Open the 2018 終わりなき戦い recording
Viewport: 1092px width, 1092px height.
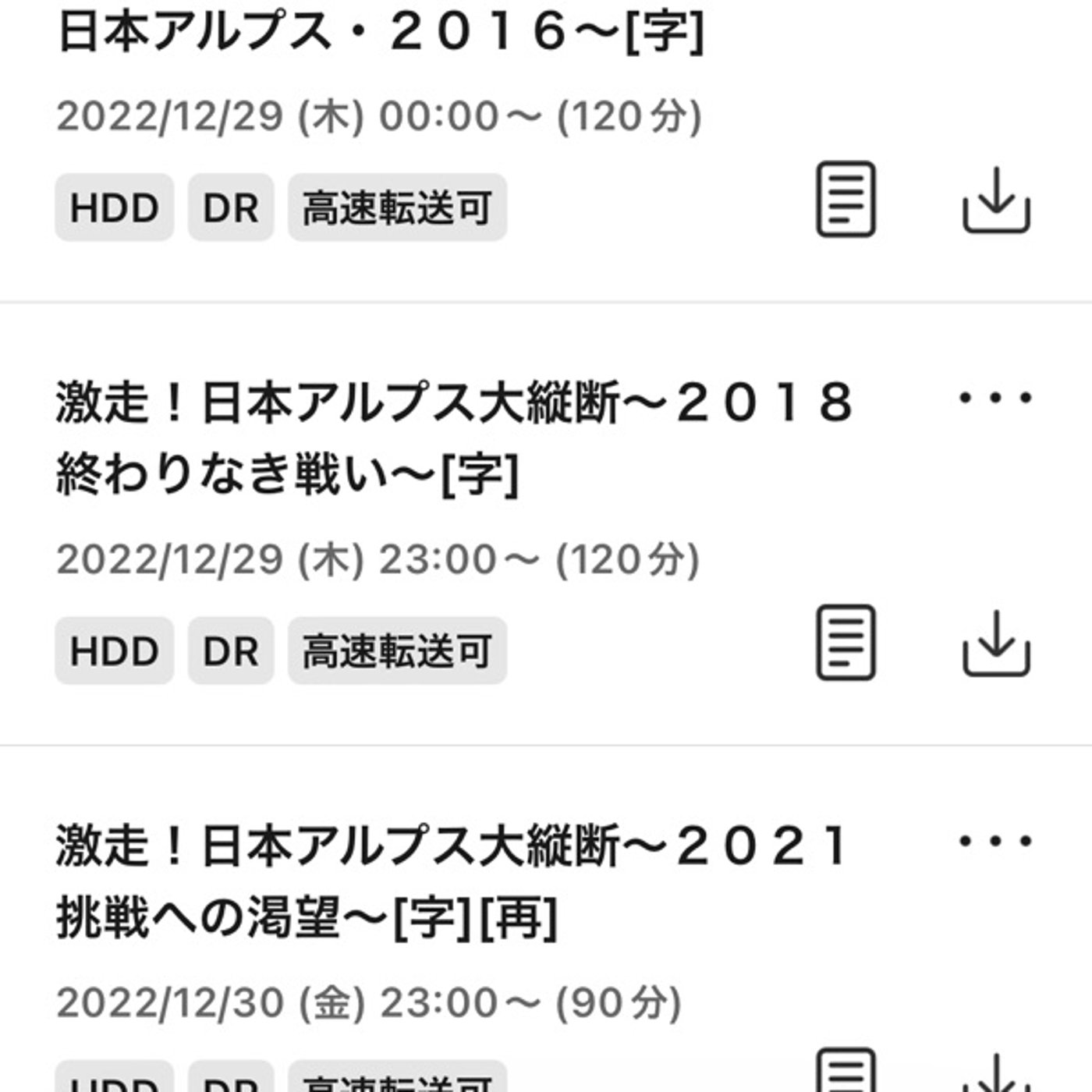pyautogui.click(x=452, y=437)
